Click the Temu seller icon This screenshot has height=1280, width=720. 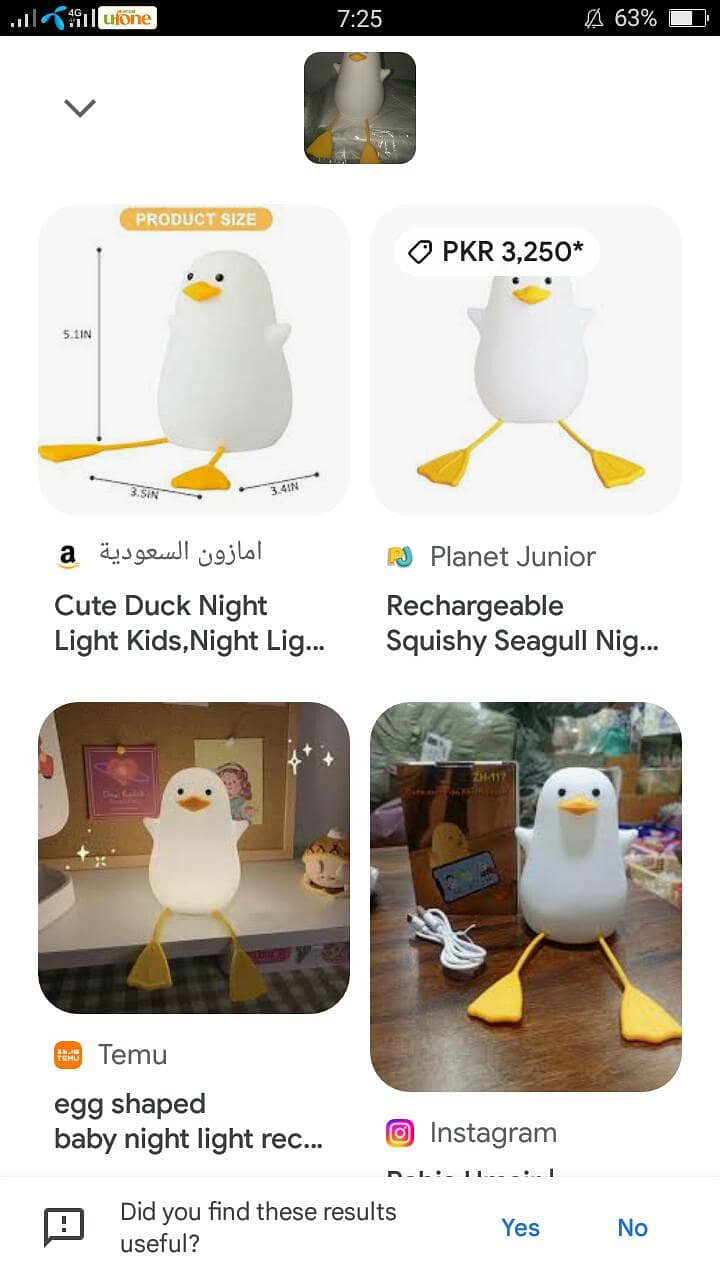click(66, 1054)
